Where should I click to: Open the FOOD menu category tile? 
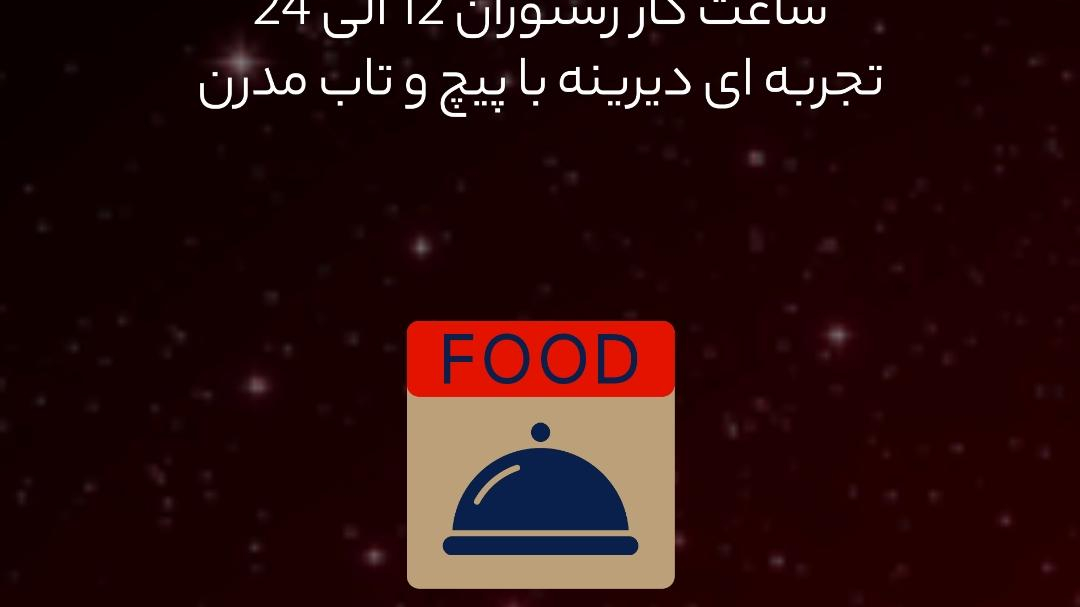click(540, 455)
